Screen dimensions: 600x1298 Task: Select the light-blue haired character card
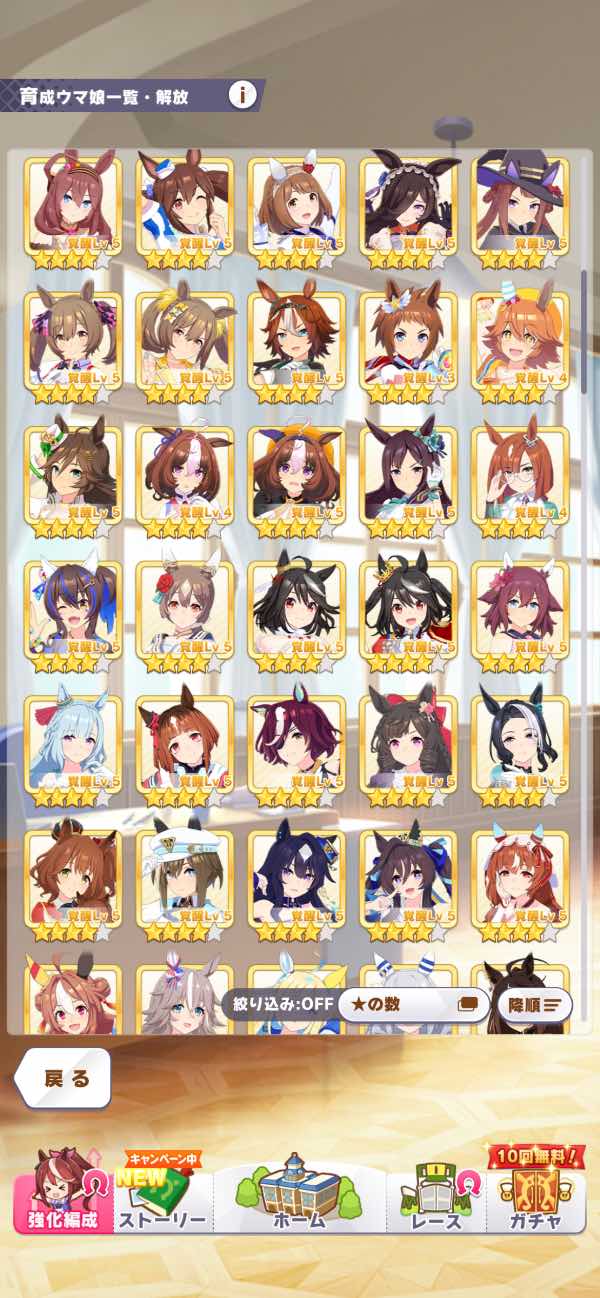[73, 745]
